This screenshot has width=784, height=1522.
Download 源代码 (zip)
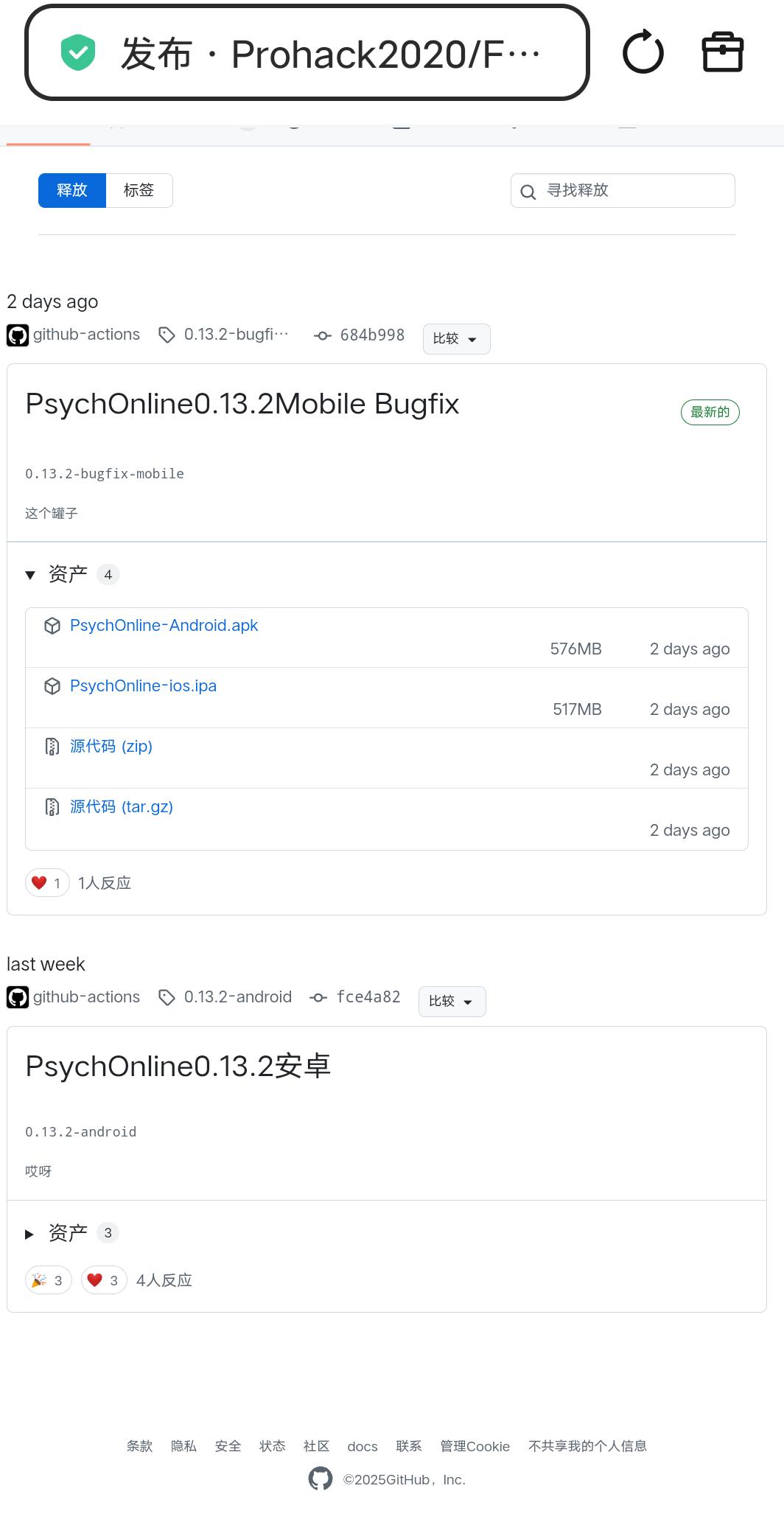[x=111, y=747]
